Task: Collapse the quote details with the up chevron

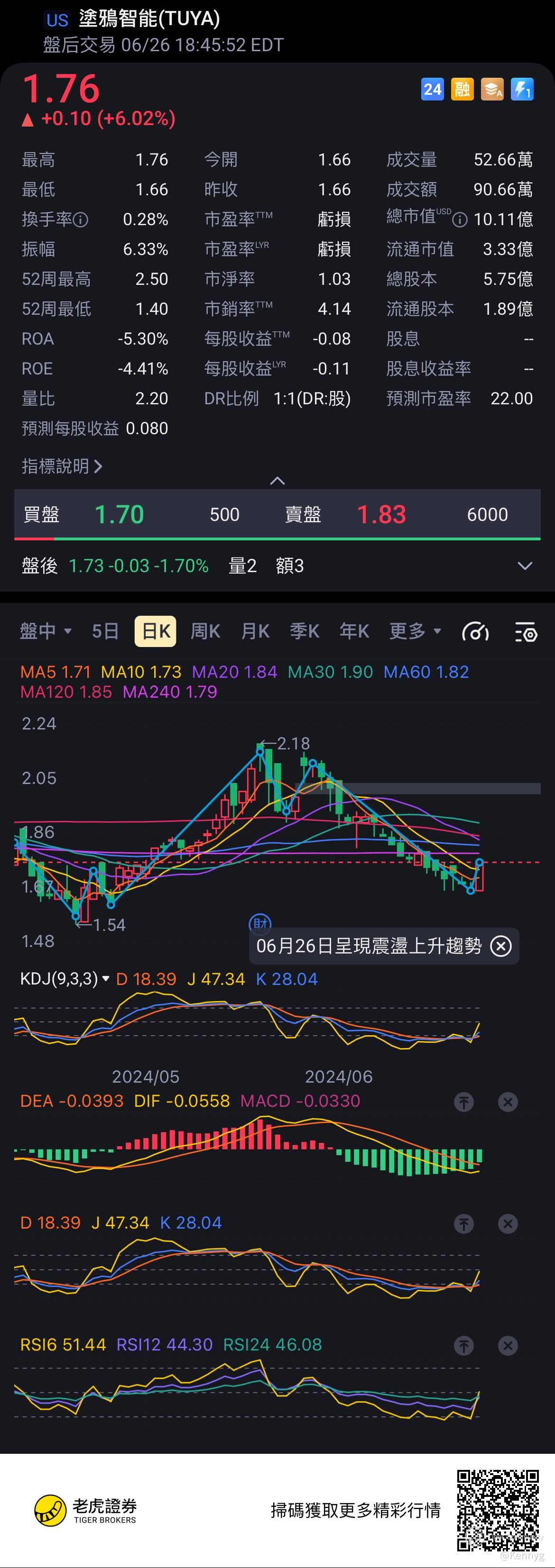Action: point(277,481)
